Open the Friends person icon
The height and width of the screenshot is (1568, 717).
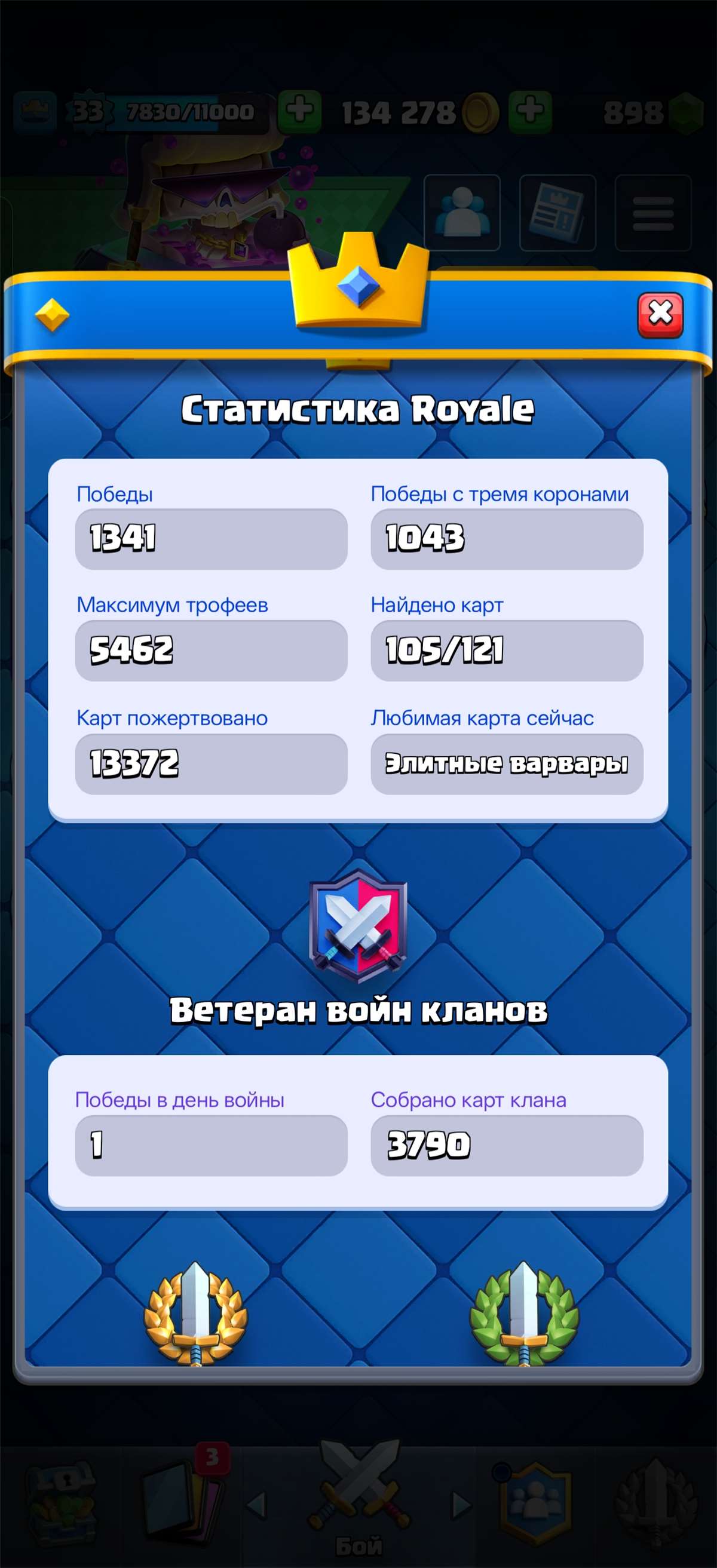point(464,212)
